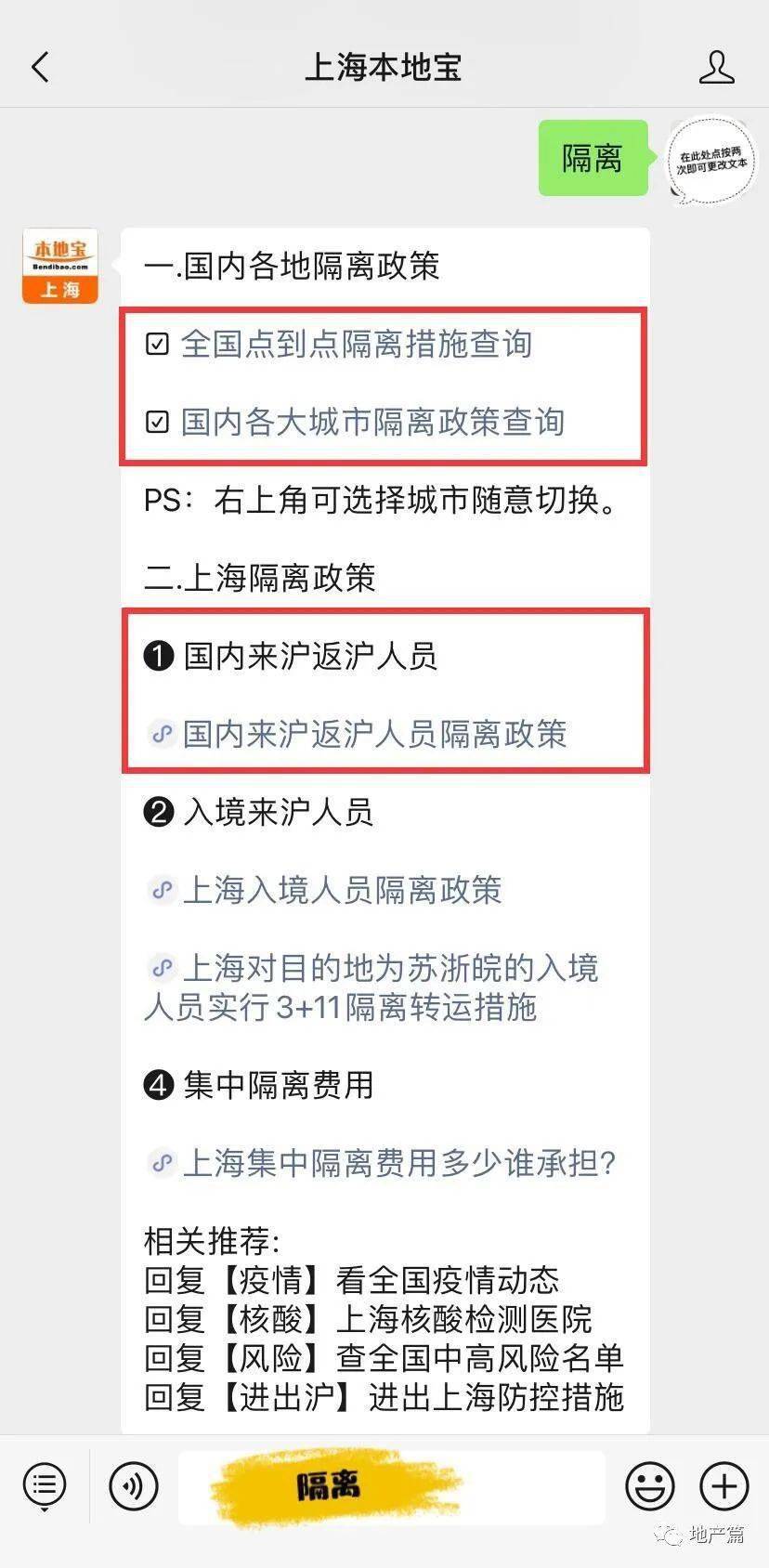This screenshot has width=769, height=1568.
Task: Go back from 上海本地宝 chat
Action: tap(40, 67)
